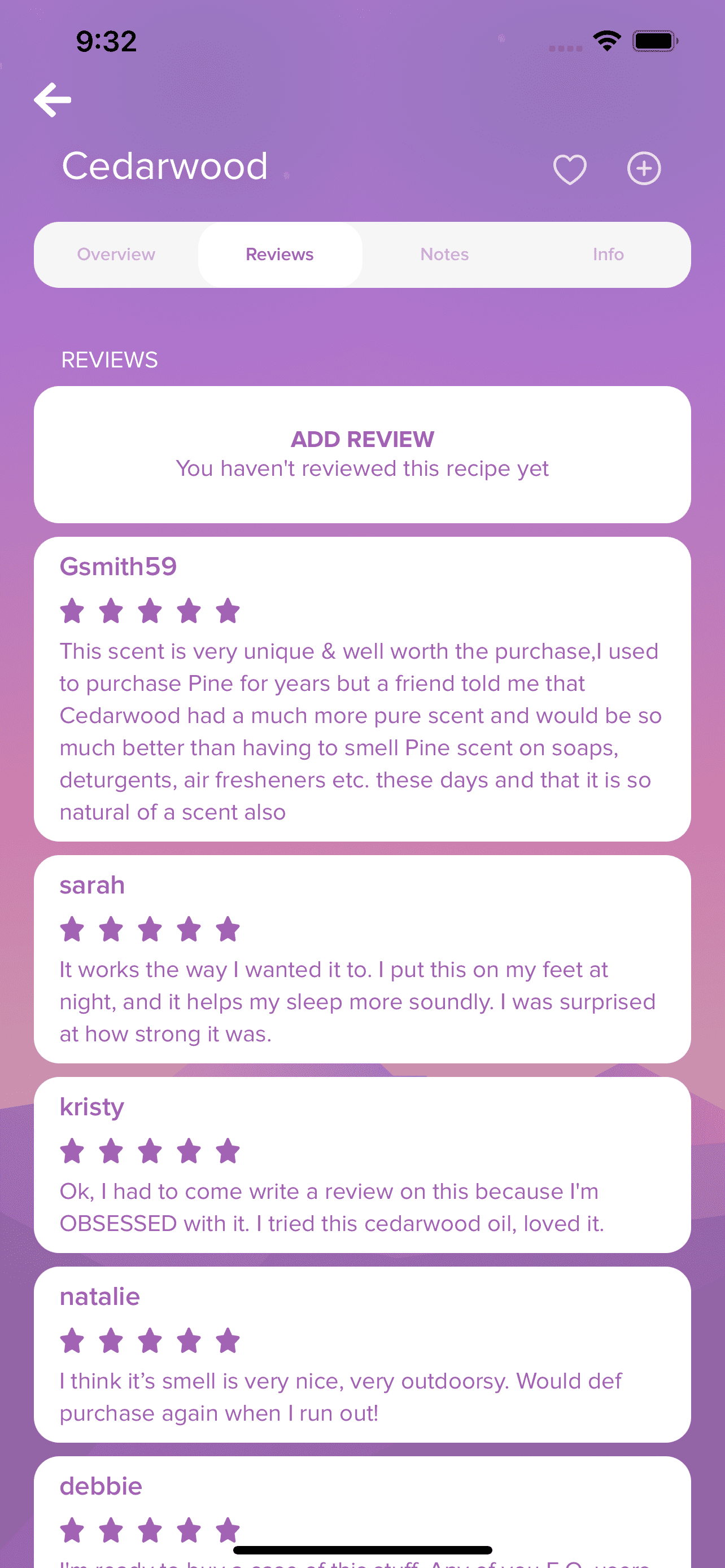Switch to the Overview tab
Viewport: 725px width, 1568px height.
coord(116,255)
